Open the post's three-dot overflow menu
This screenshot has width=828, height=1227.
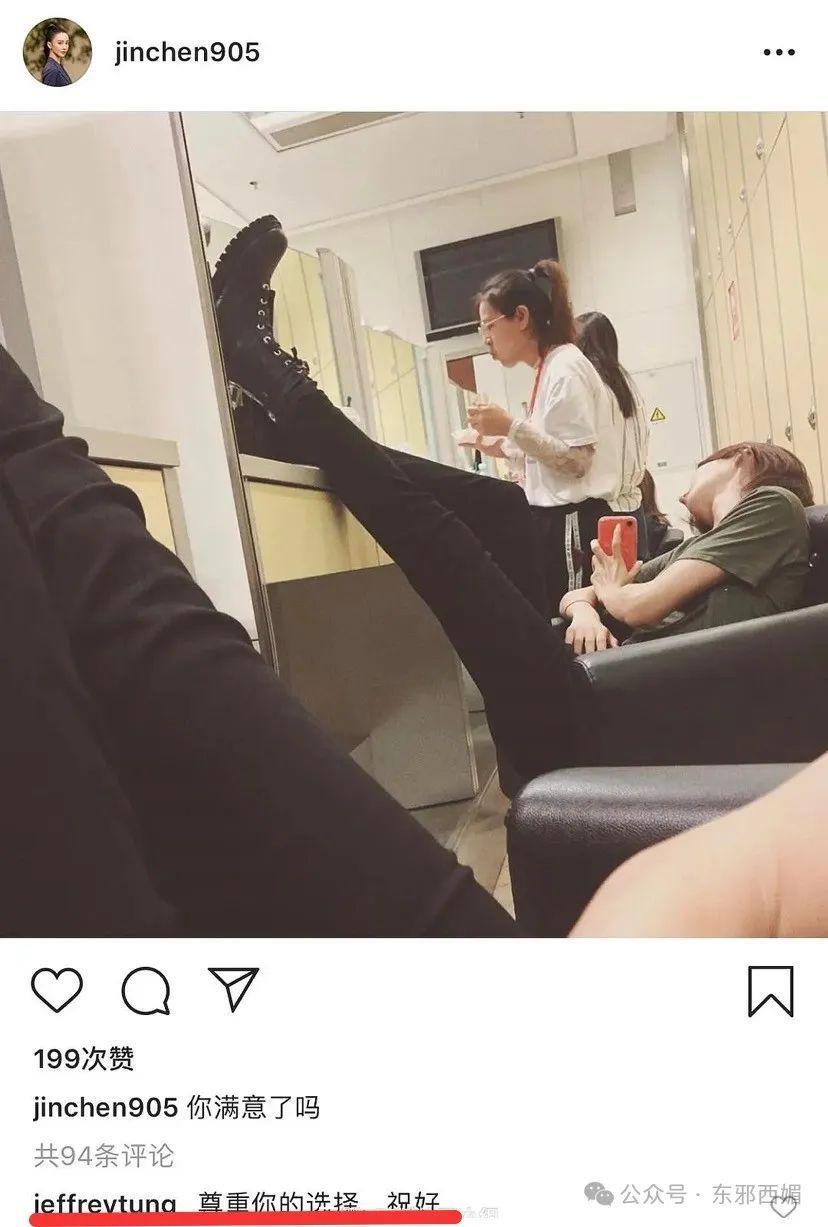pos(779,53)
